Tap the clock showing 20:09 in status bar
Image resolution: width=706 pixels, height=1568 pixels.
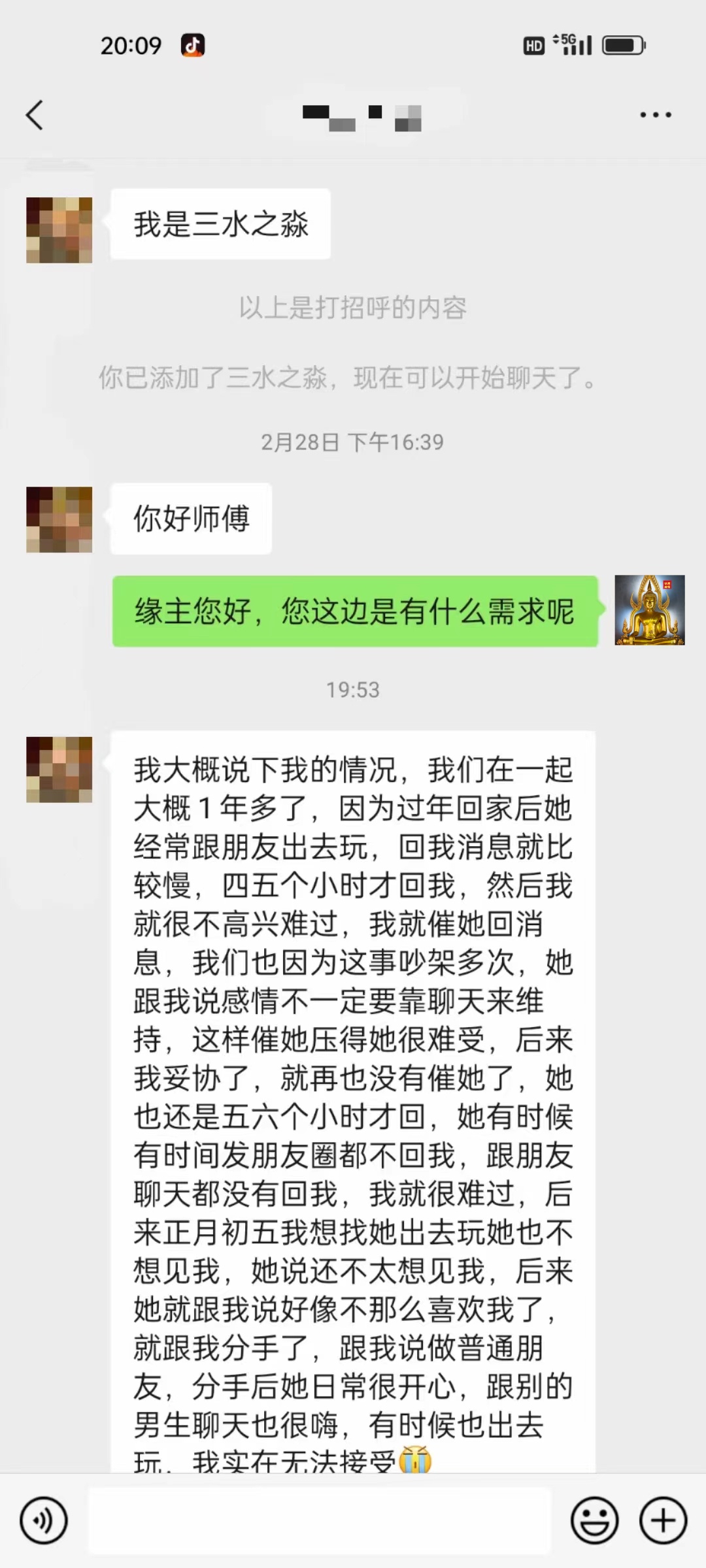(130, 45)
